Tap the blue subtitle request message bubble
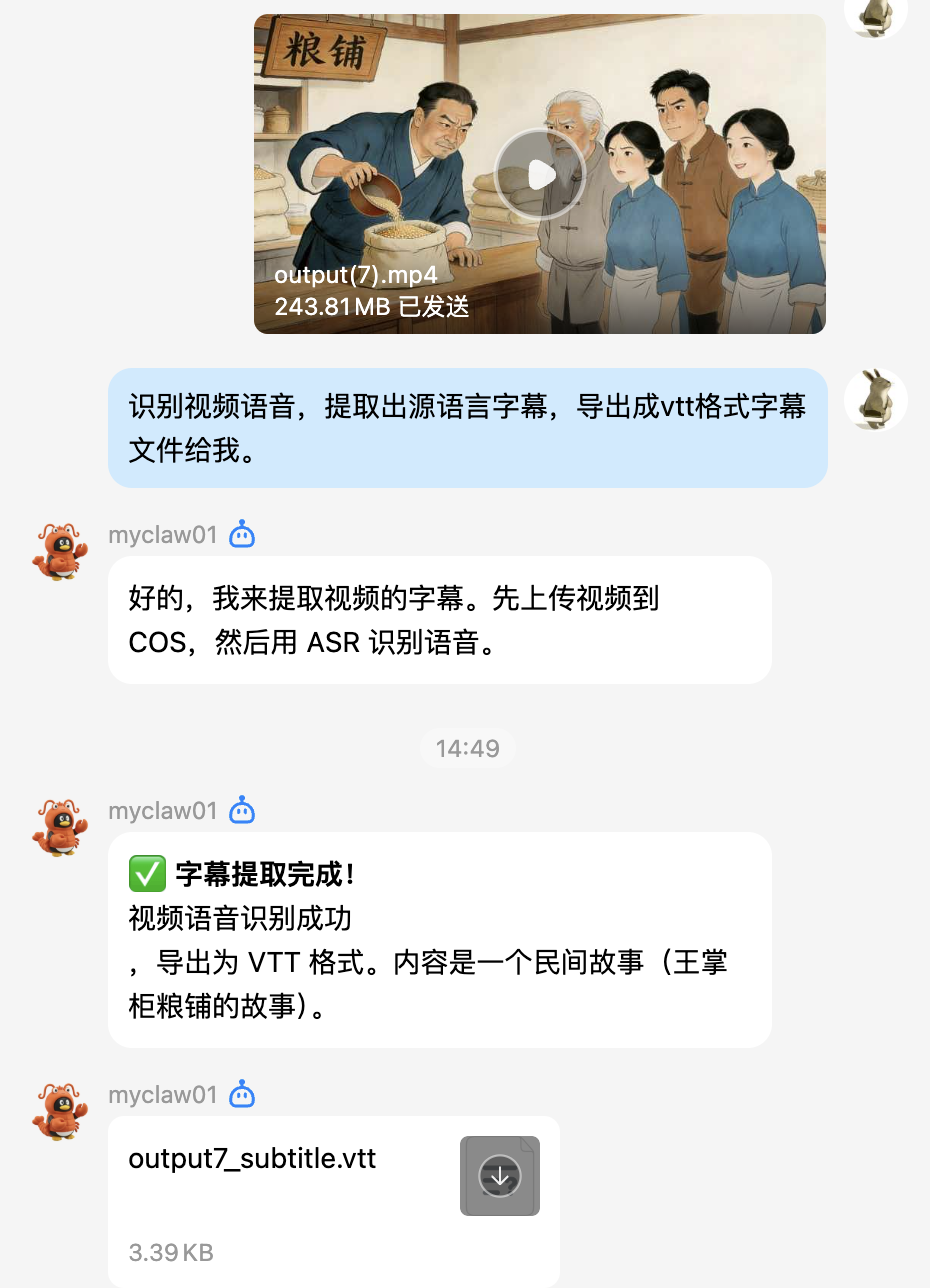This screenshot has height=1288, width=930. click(466, 428)
